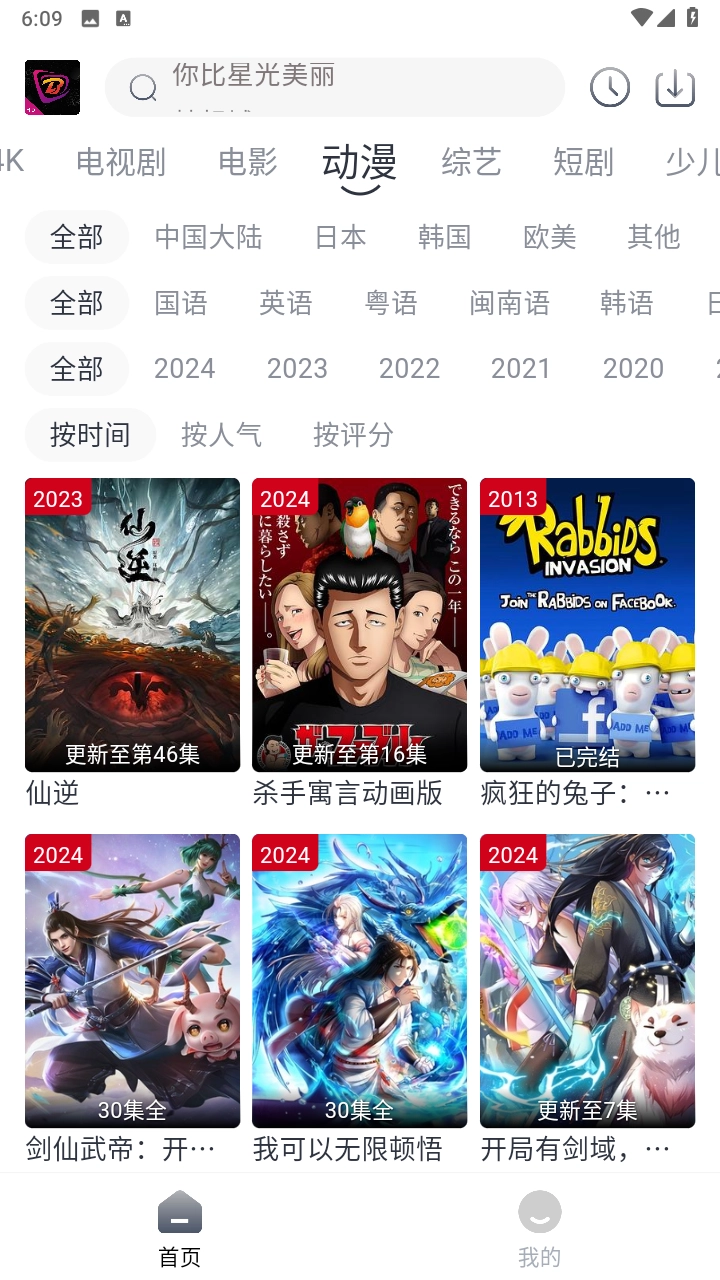Sort by popularity with 按人气

coord(221,435)
